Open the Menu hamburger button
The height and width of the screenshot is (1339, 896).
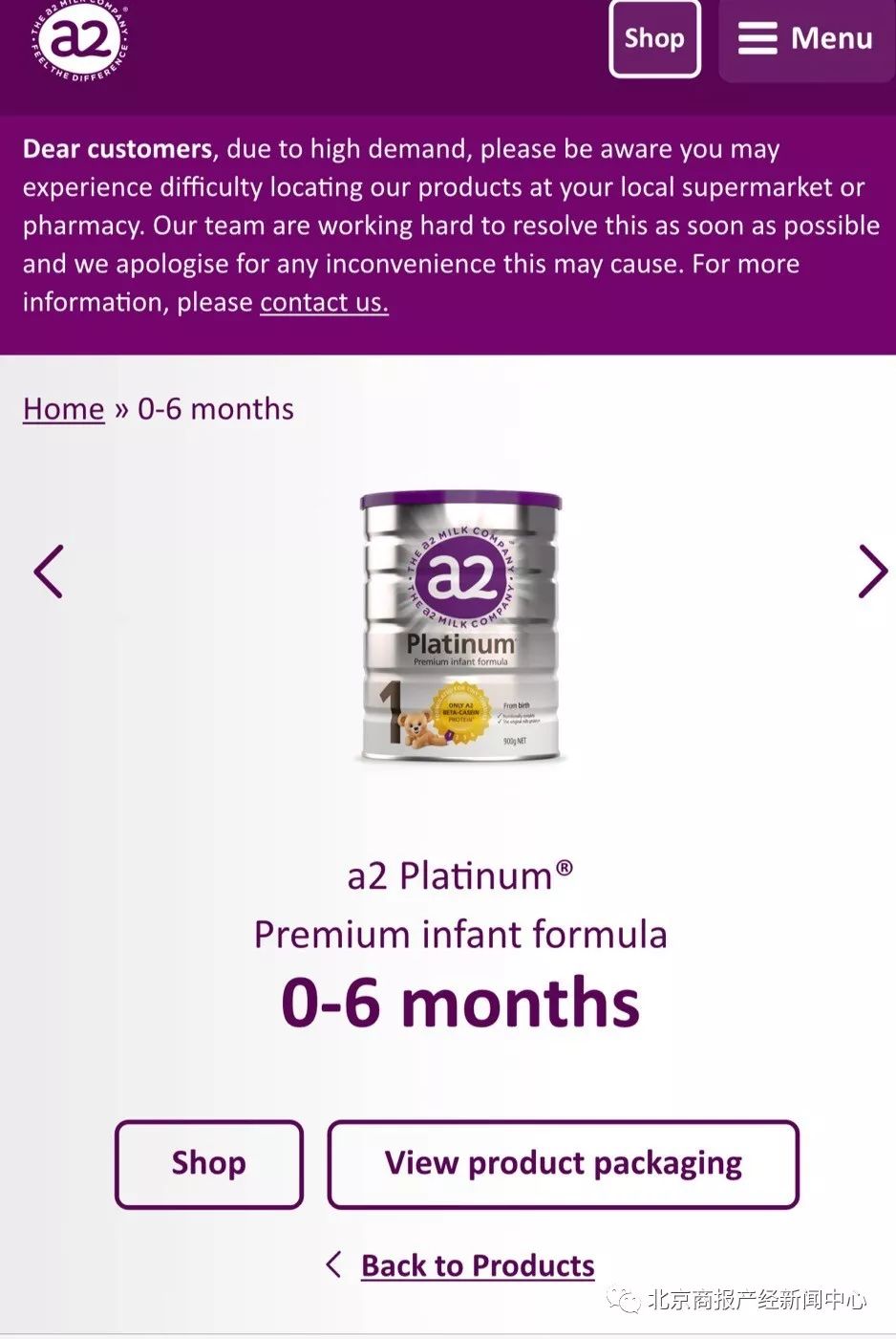(x=805, y=38)
